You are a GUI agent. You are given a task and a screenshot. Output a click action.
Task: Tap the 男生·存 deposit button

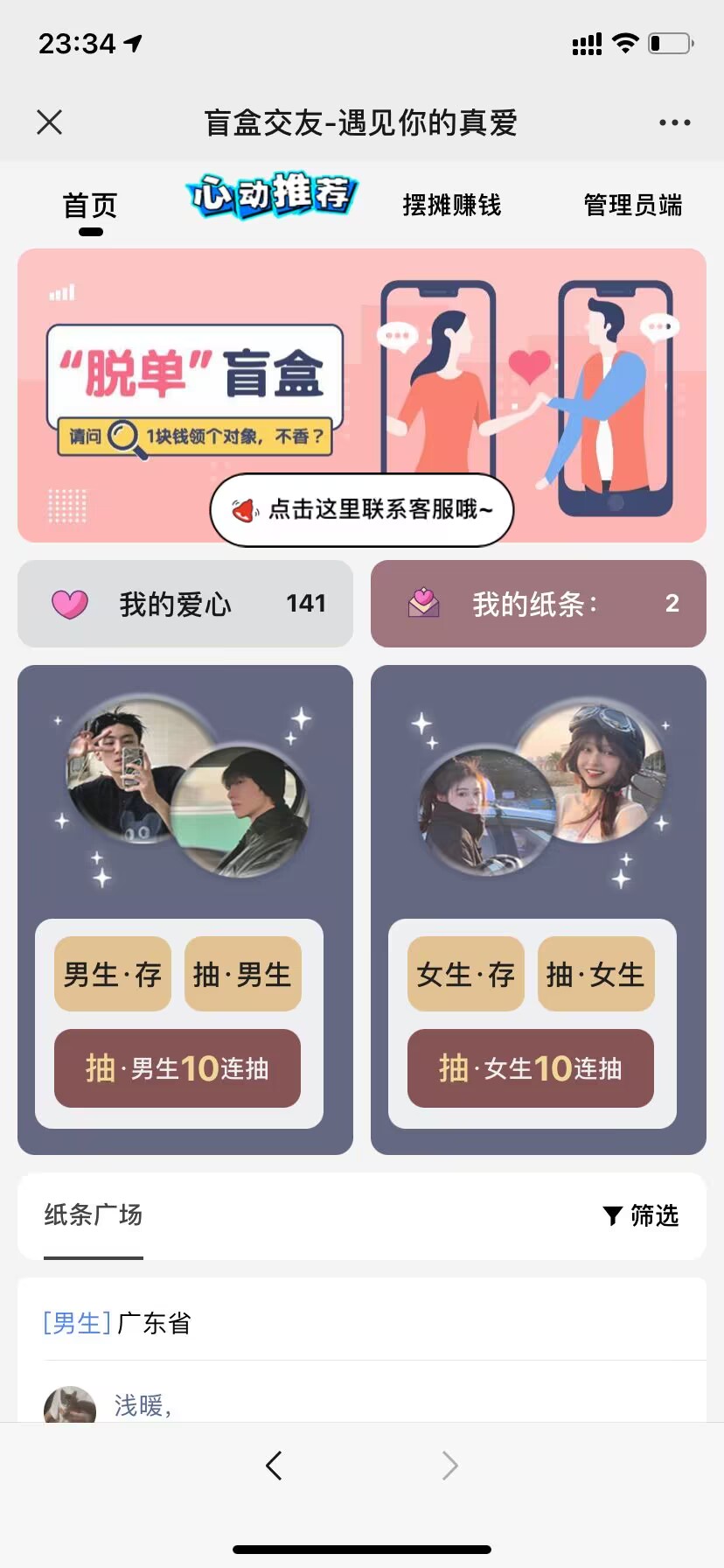click(112, 974)
